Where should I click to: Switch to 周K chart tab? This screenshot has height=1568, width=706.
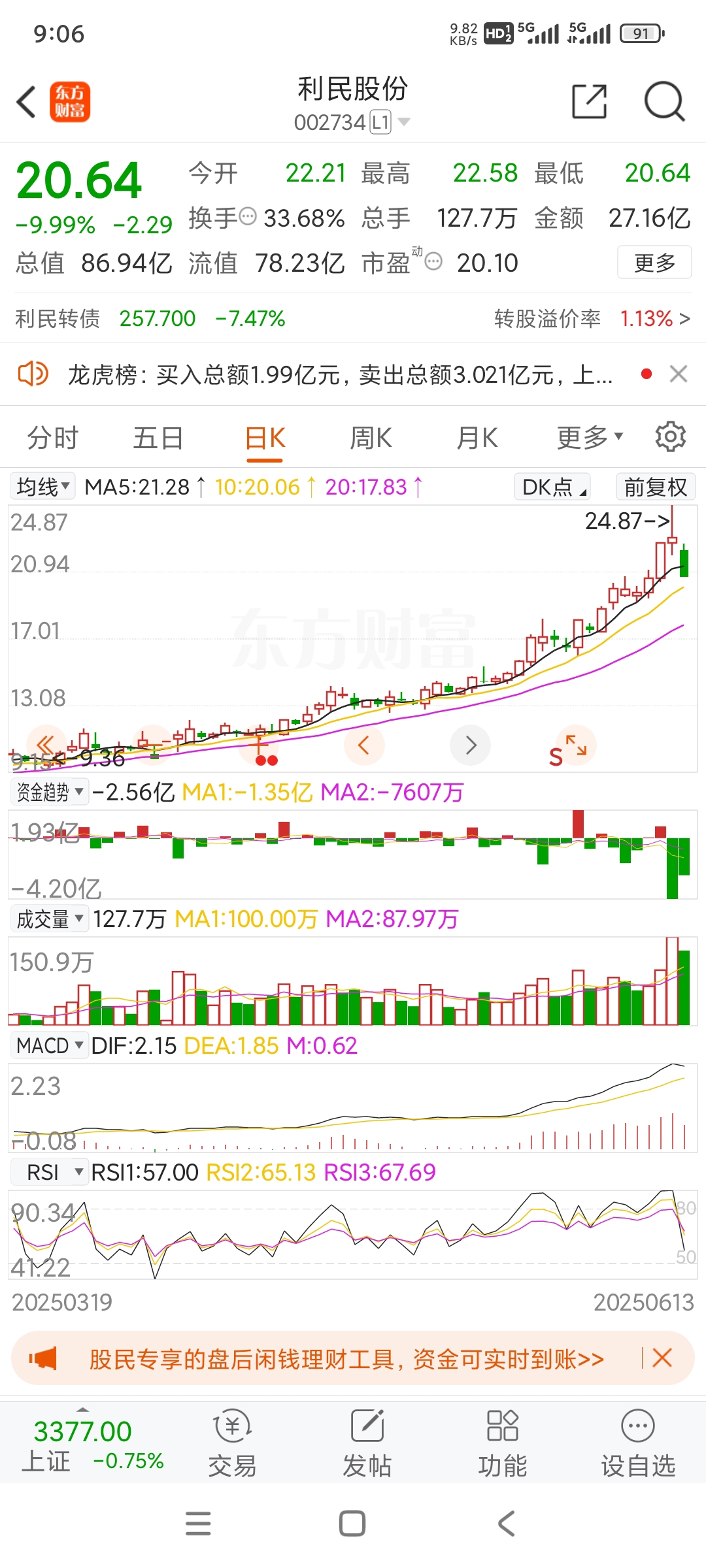(x=371, y=438)
